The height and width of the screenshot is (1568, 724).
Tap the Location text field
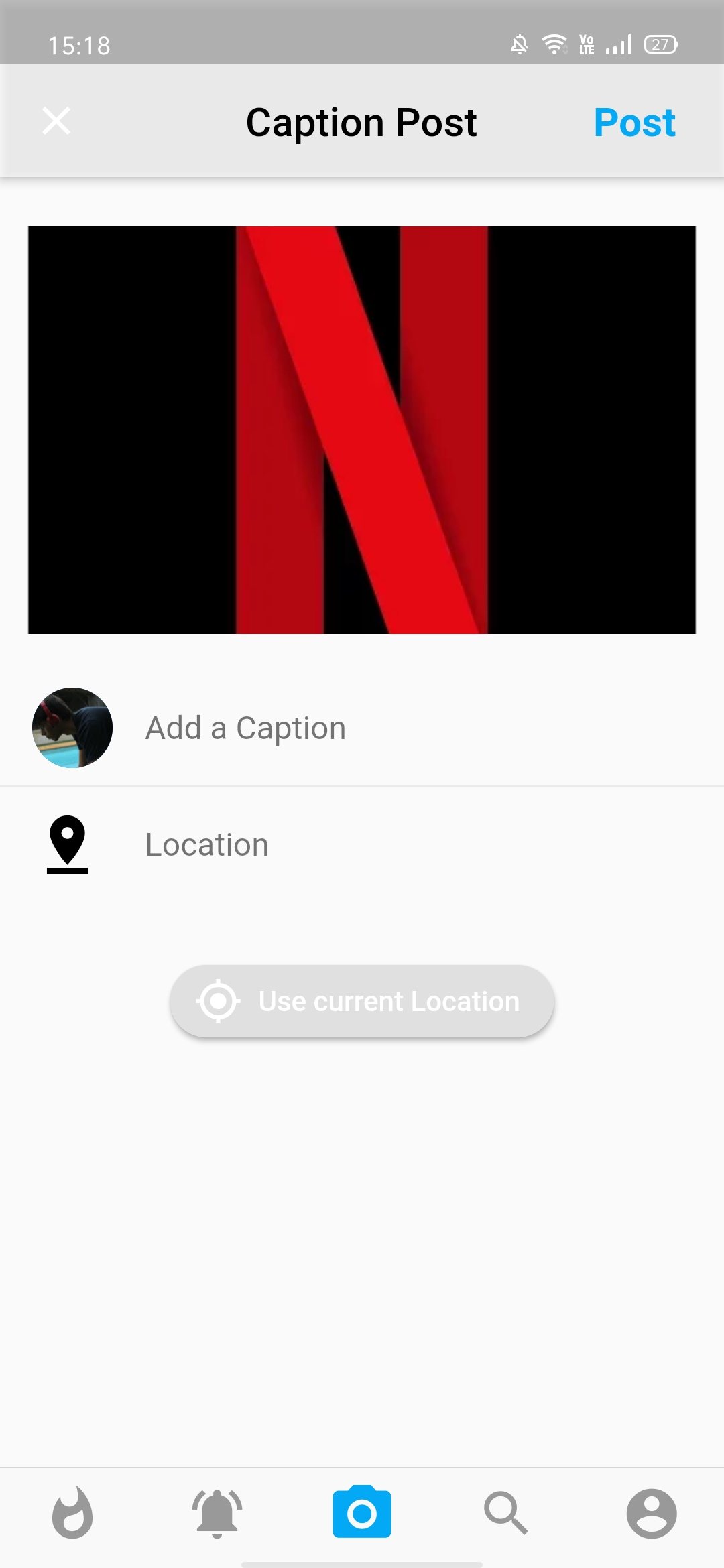click(x=402, y=845)
